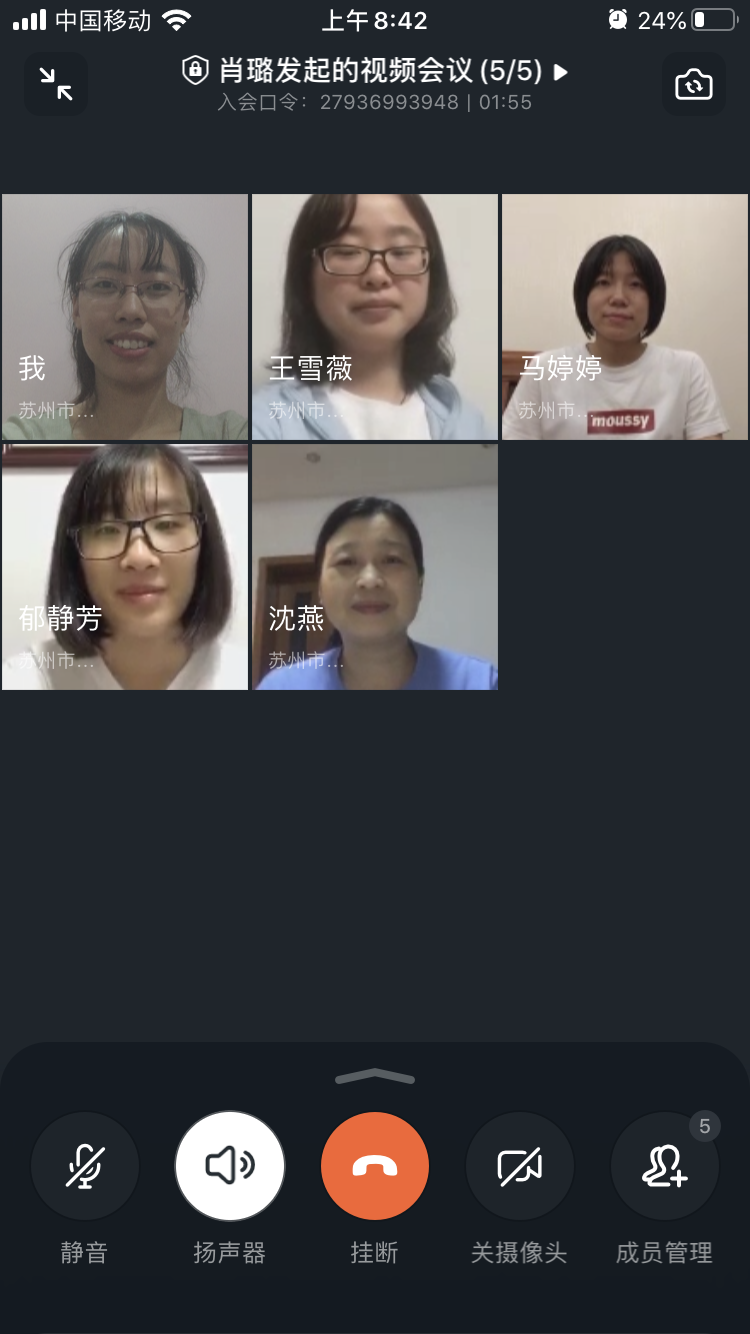Select my own video tile labeled 我
Screen dimensions: 750x1334
125,317
